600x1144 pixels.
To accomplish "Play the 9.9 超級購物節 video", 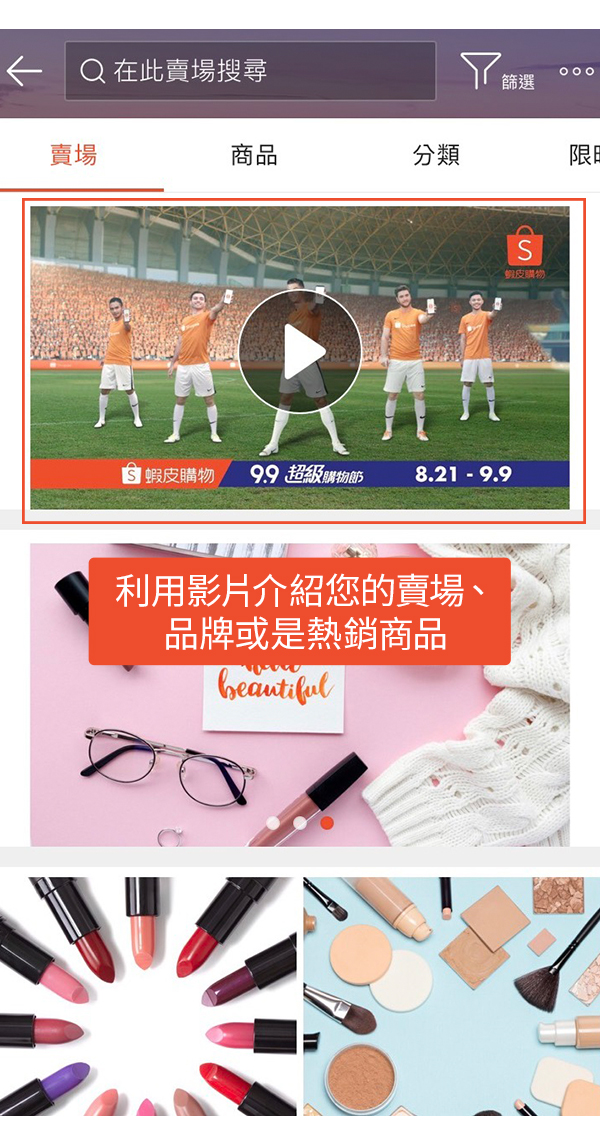I will coord(299,351).
